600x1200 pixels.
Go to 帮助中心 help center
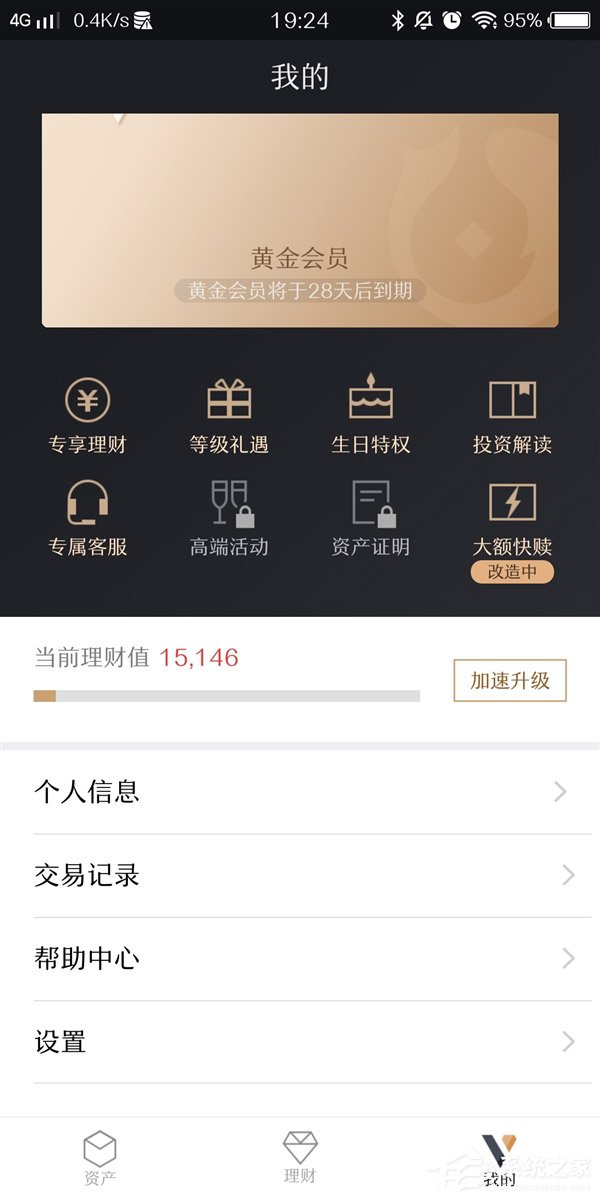coord(300,959)
